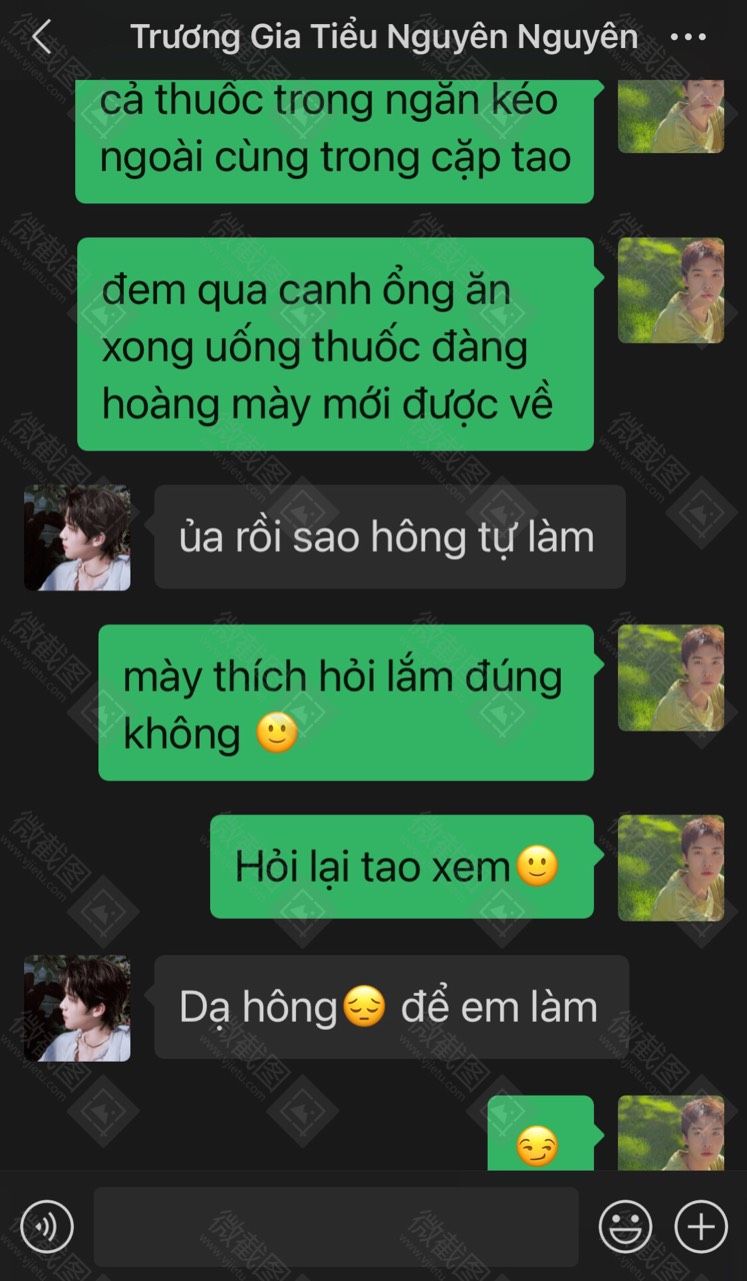Viewport: 747px width, 1281px height.
Task: Open the plus attachments menu
Action: click(x=701, y=1225)
